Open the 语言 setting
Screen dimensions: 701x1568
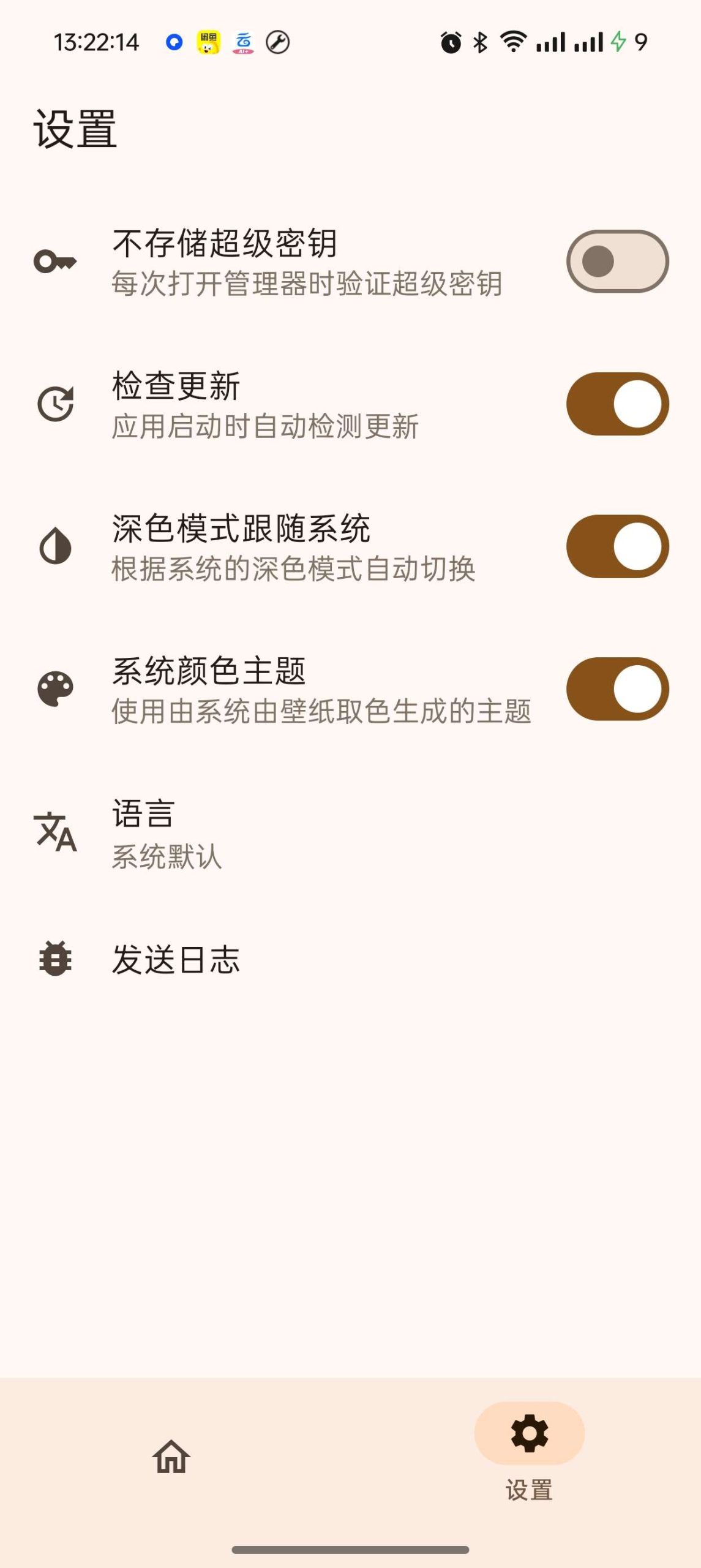[x=350, y=832]
